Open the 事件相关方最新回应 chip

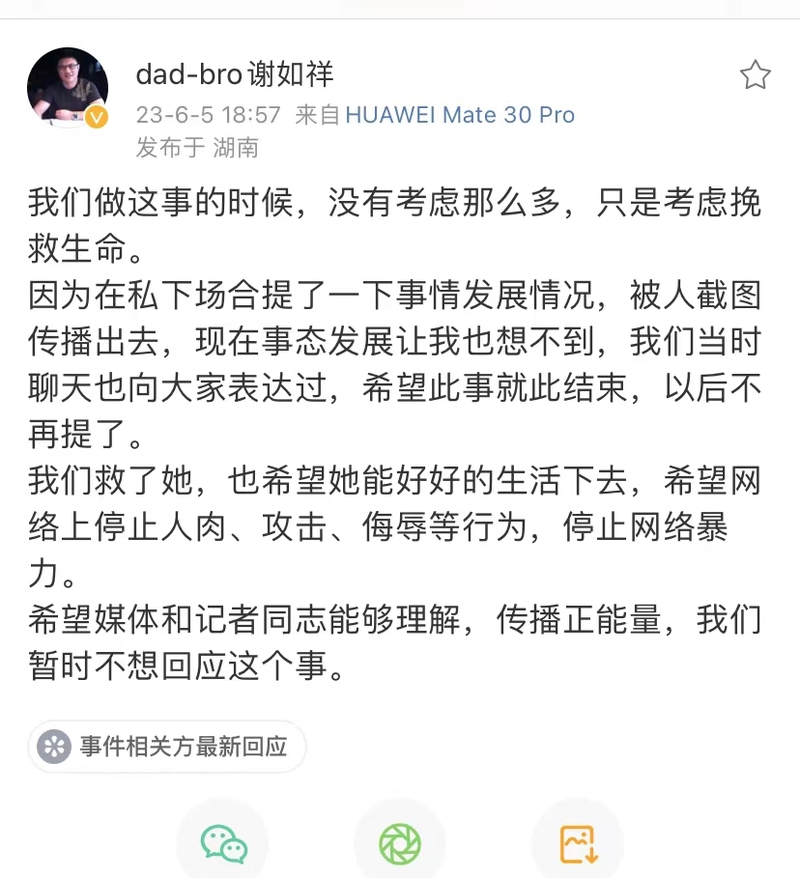pos(167,746)
